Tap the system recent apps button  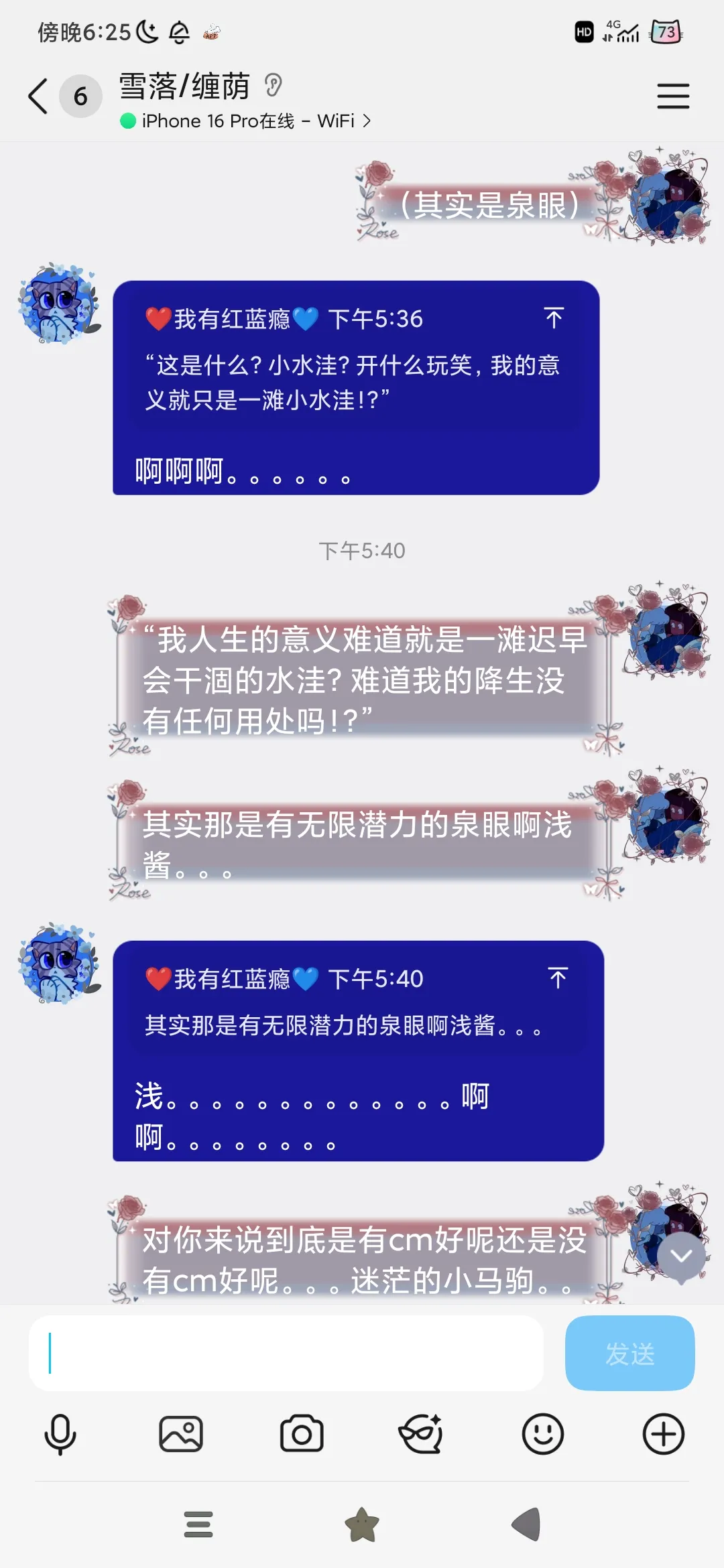[x=198, y=1524]
